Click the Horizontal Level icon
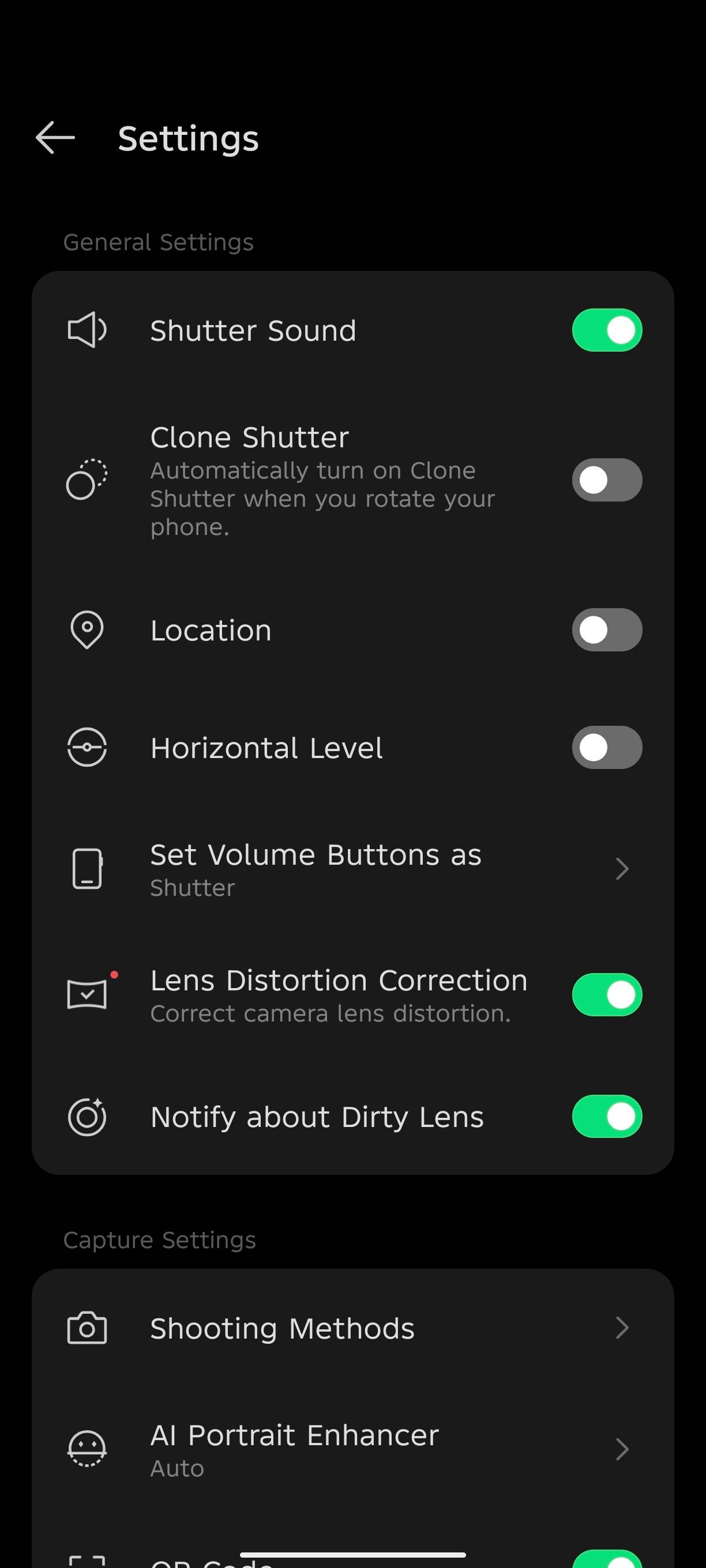 87,748
